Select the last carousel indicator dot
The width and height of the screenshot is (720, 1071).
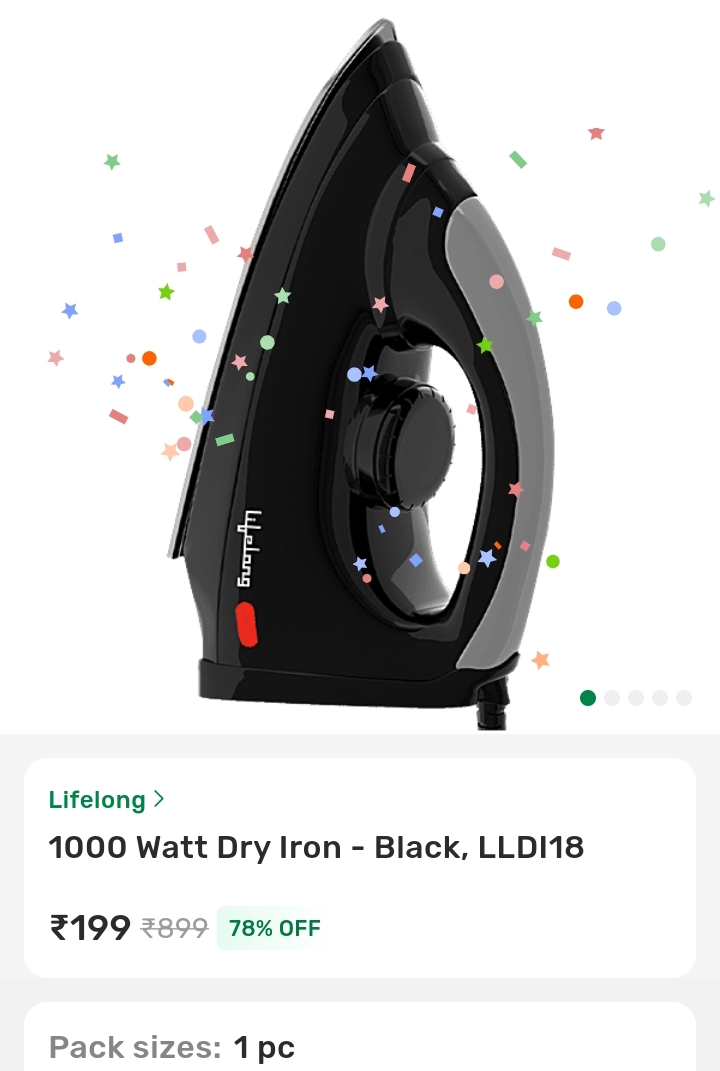click(683, 697)
